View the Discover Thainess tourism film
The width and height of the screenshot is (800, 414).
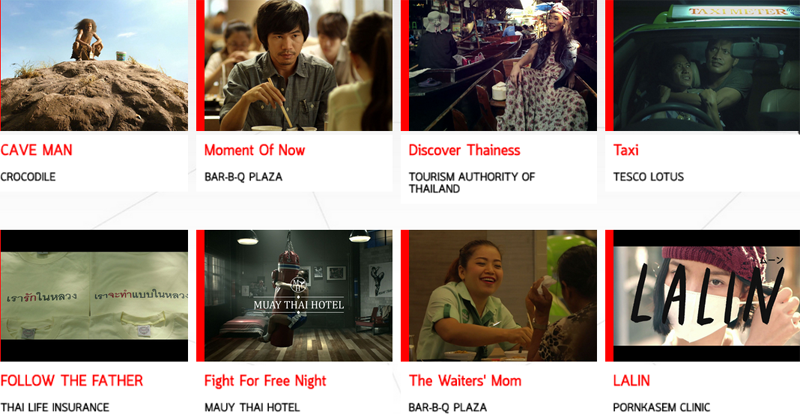(502, 65)
